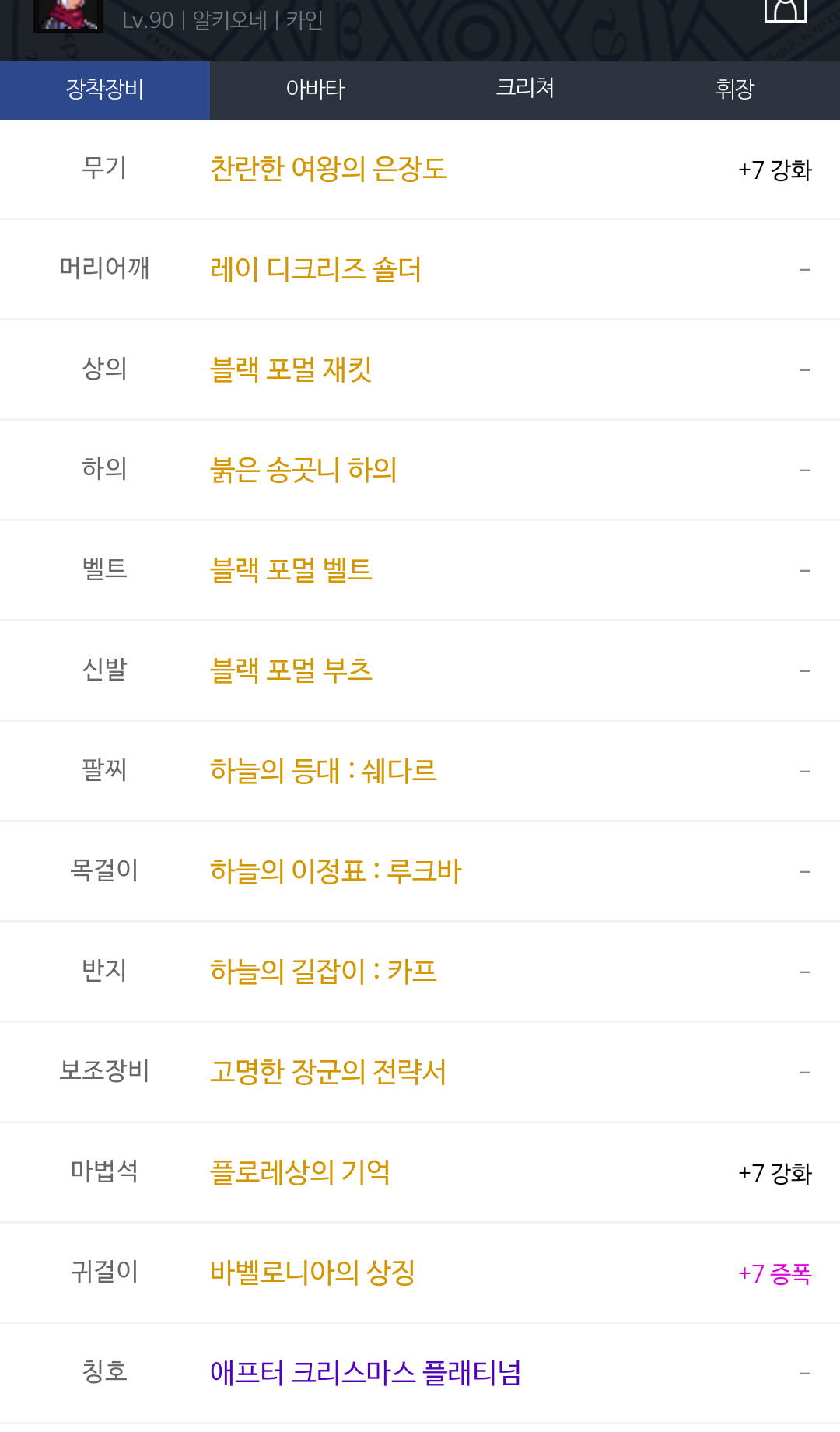Open 고명한 장군의 전략서 item

(328, 1072)
